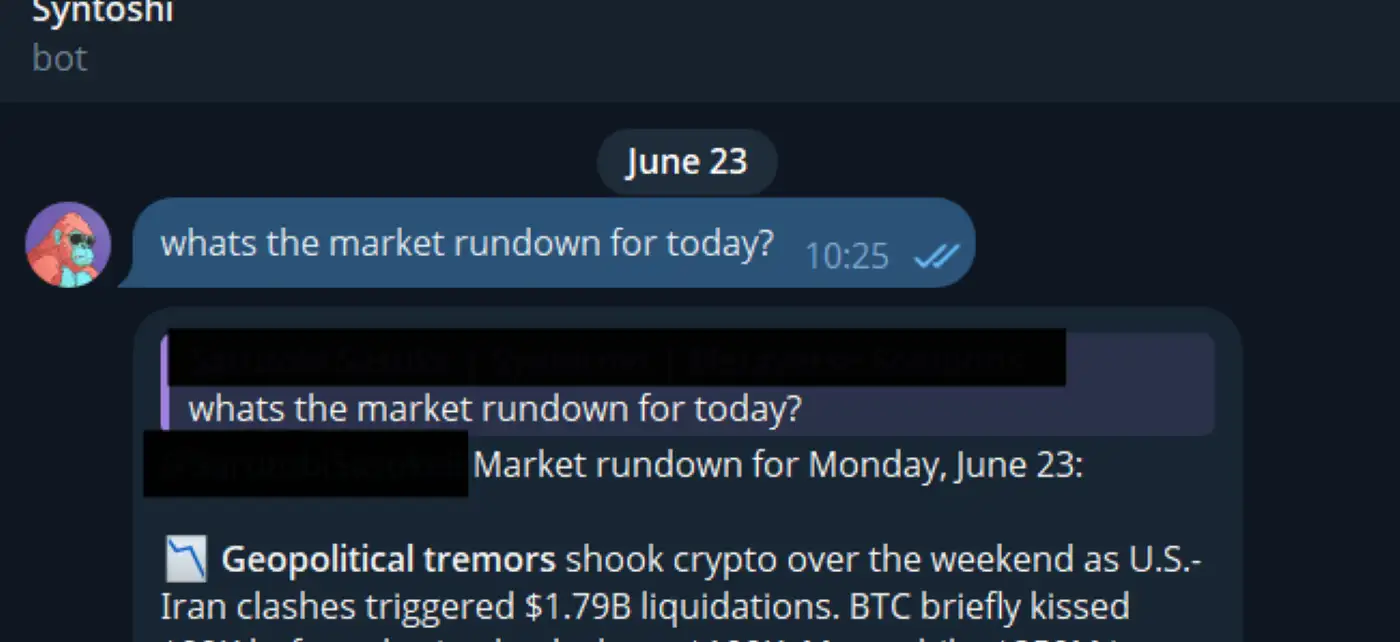Jump to the quoted market rundown question
The height and width of the screenshot is (642, 1400).
(x=494, y=409)
